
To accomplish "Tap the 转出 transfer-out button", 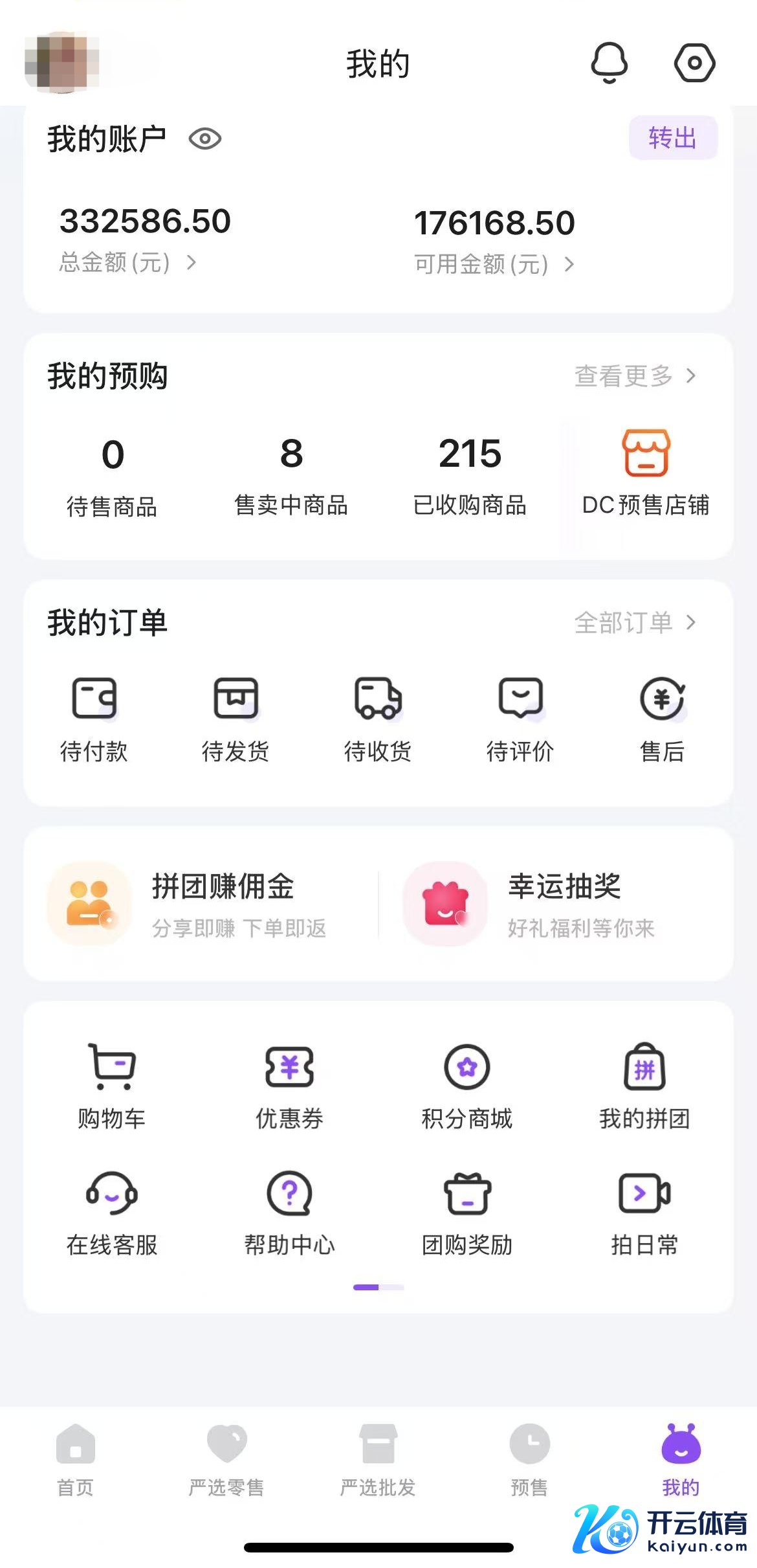I will pos(673,138).
